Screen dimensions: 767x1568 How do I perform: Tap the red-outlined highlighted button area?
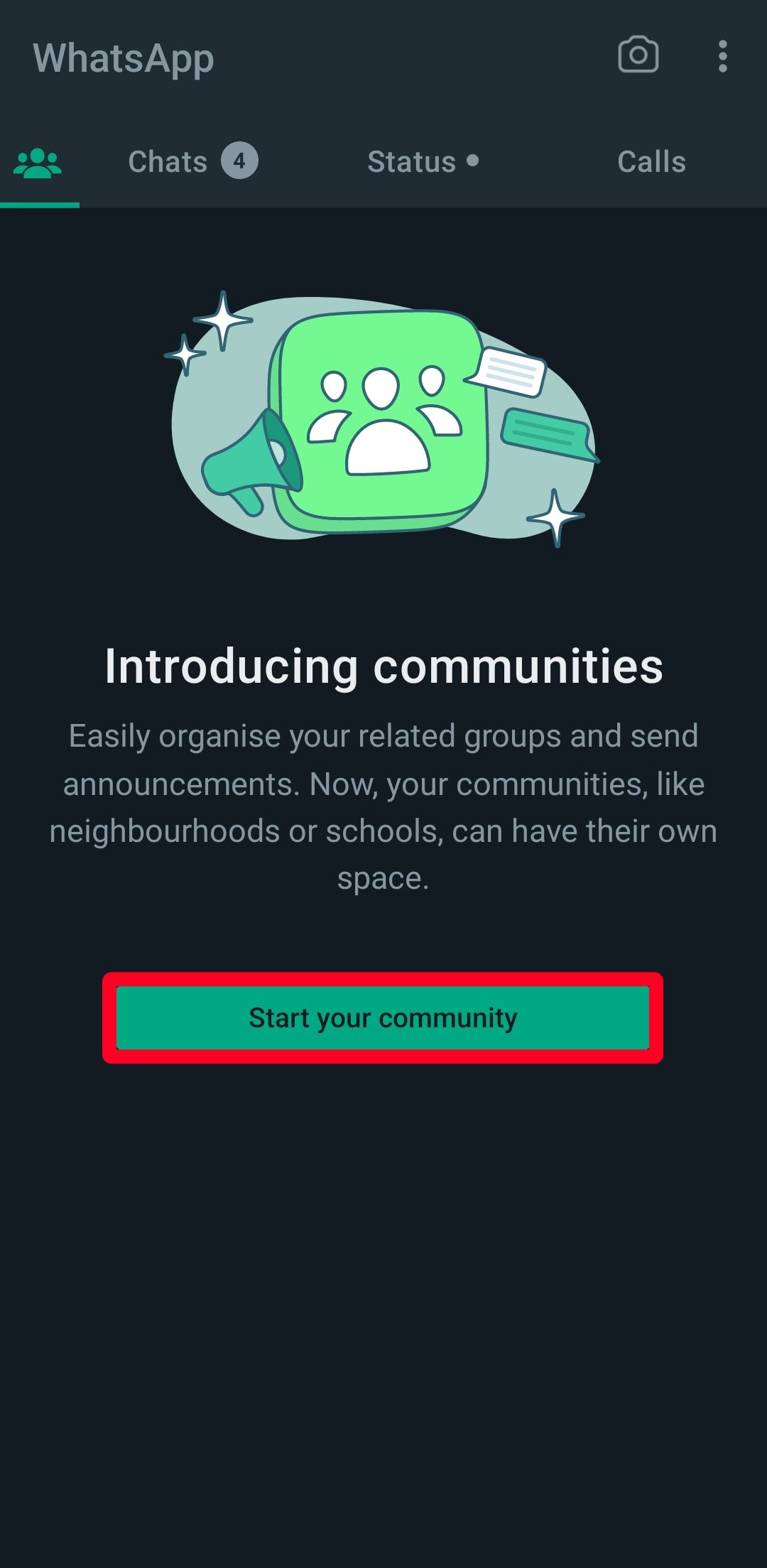(x=383, y=1017)
